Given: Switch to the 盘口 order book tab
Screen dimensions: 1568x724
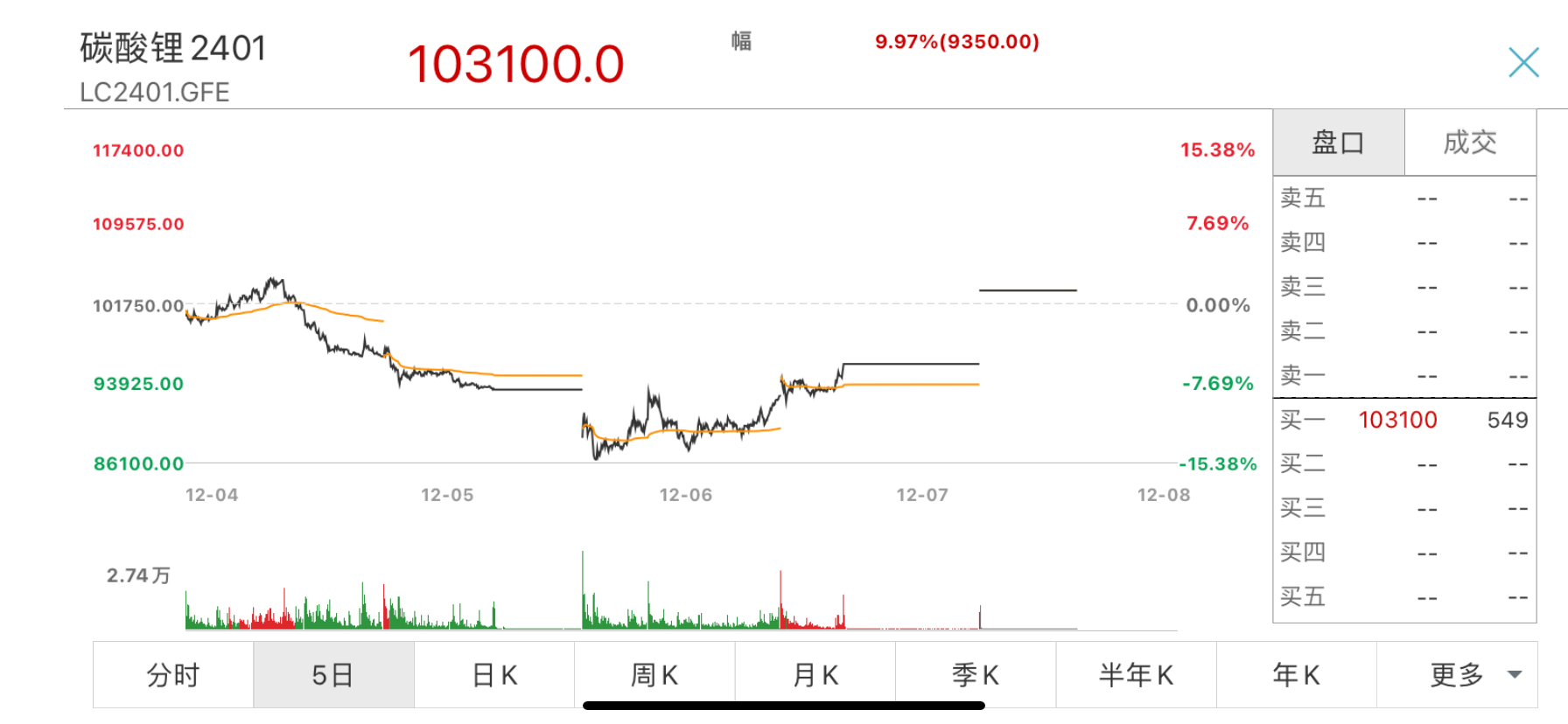Looking at the screenshot, I should coord(1339,143).
